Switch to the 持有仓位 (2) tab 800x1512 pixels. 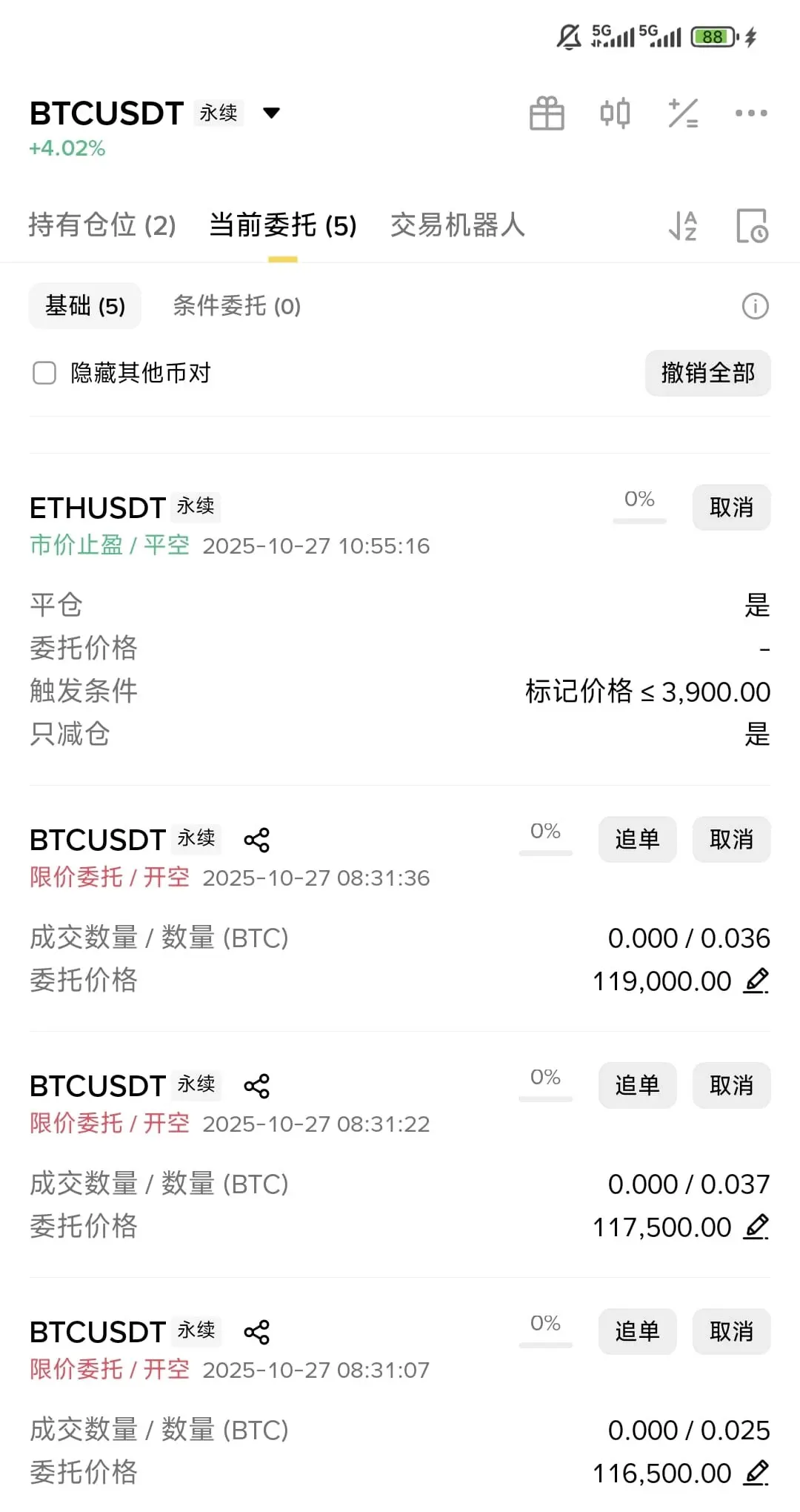(102, 225)
